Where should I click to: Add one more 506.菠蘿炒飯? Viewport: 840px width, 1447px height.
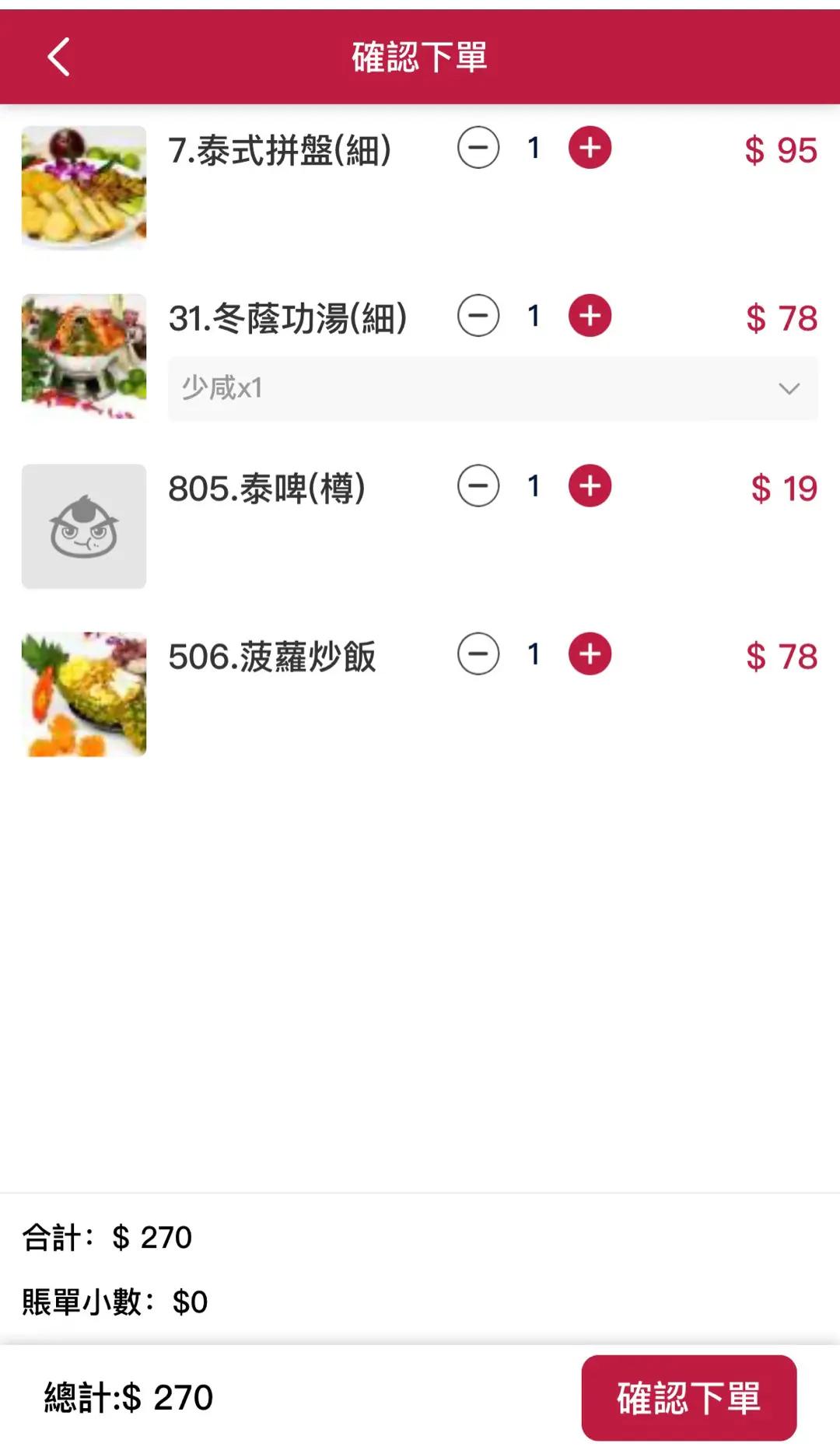coord(590,653)
